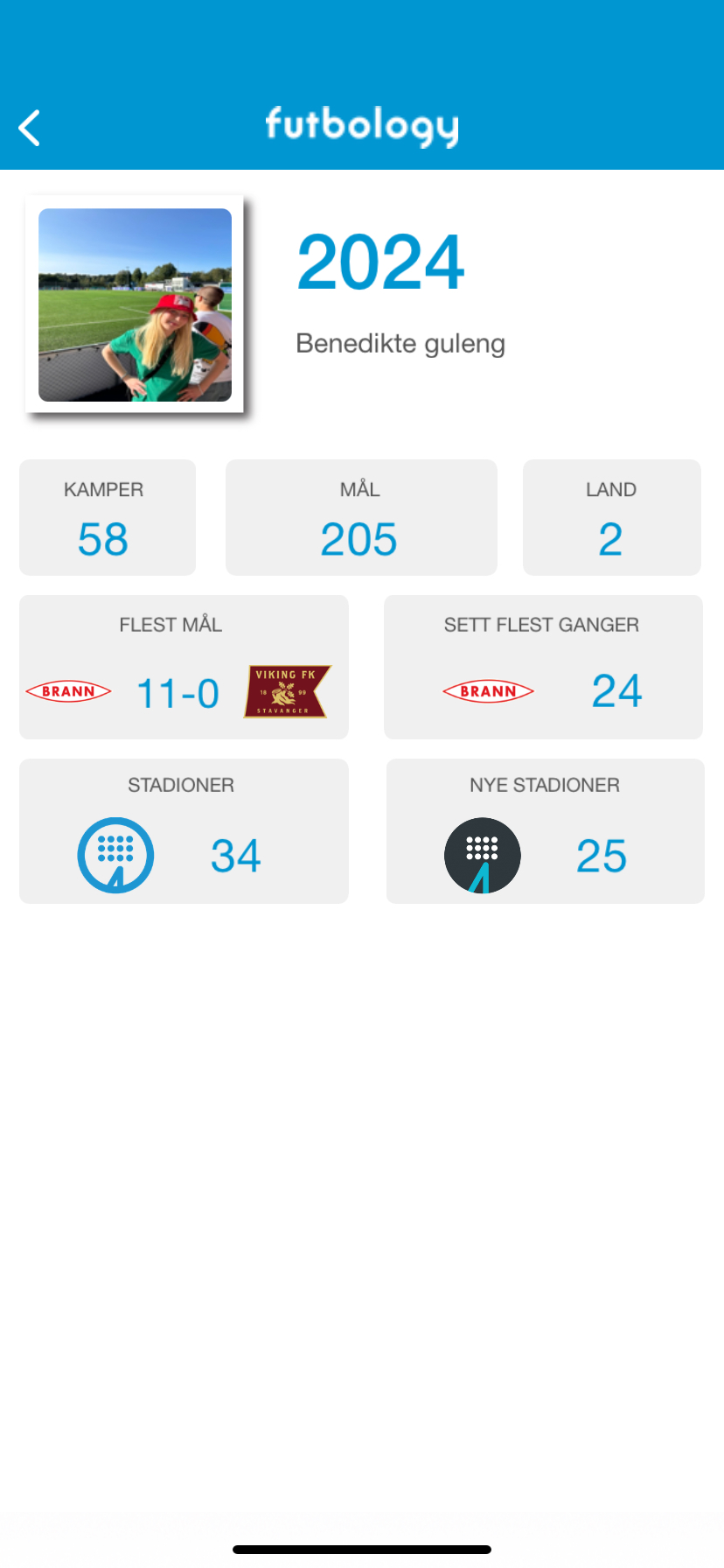Open the MÅL card showing 205
724x1568 pixels.
(x=360, y=517)
